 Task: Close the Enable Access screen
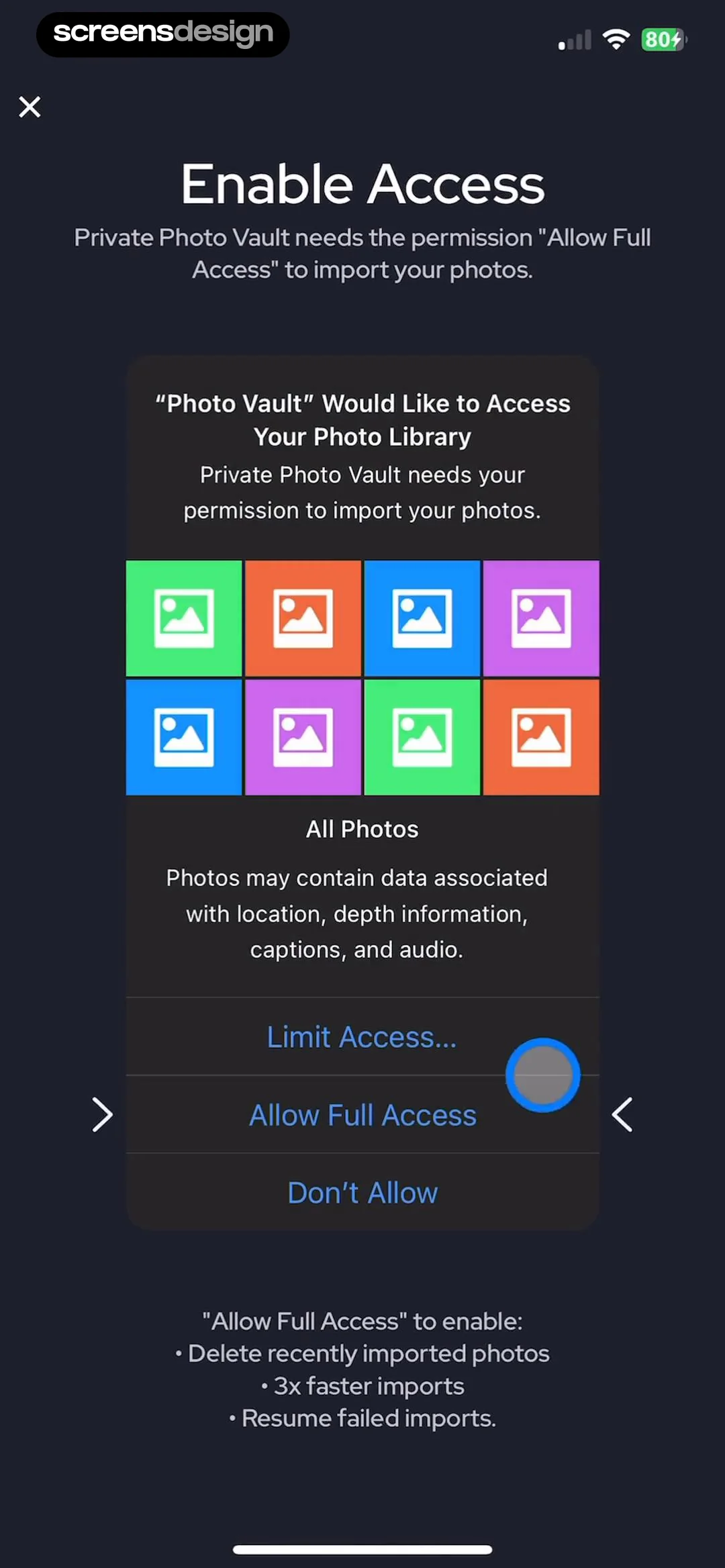click(30, 107)
